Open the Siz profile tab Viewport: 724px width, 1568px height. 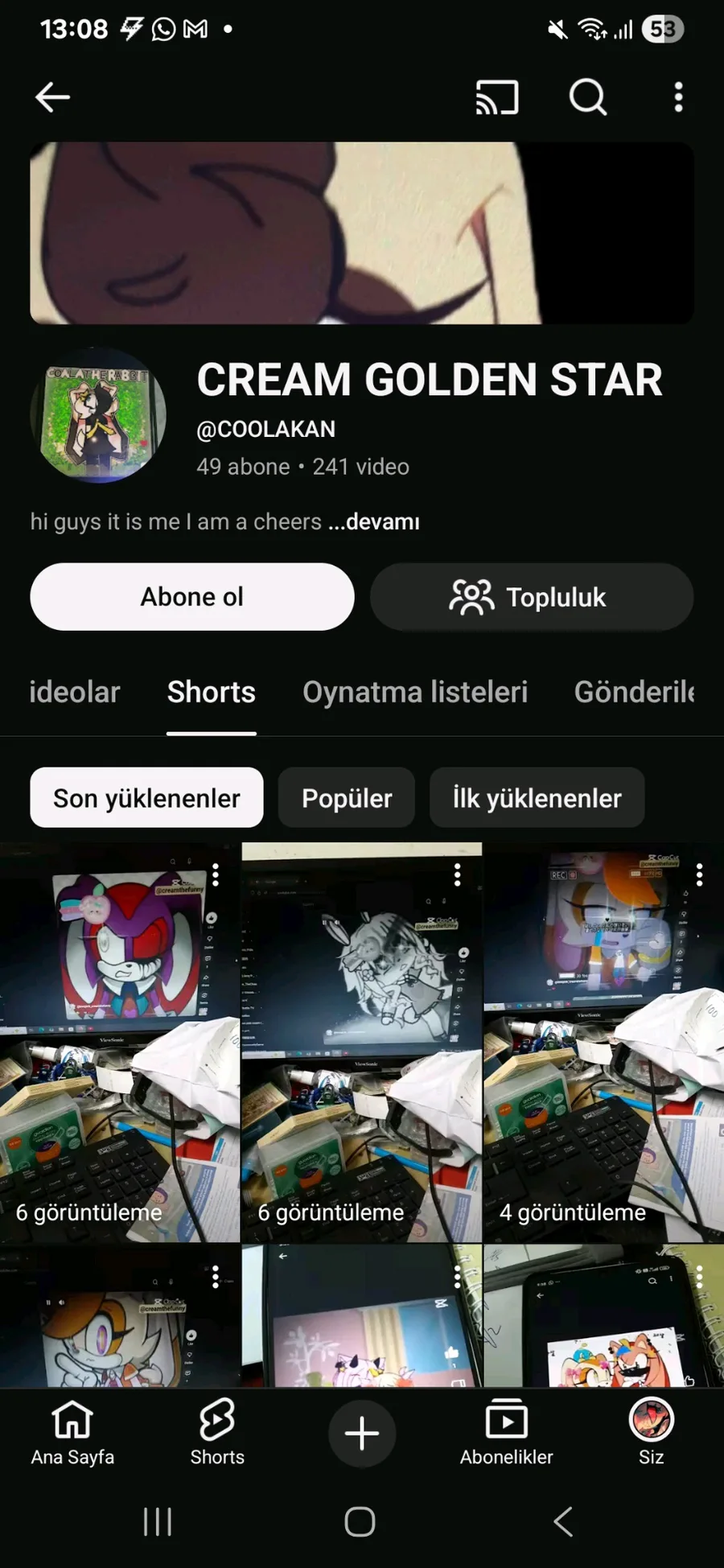click(x=652, y=1433)
